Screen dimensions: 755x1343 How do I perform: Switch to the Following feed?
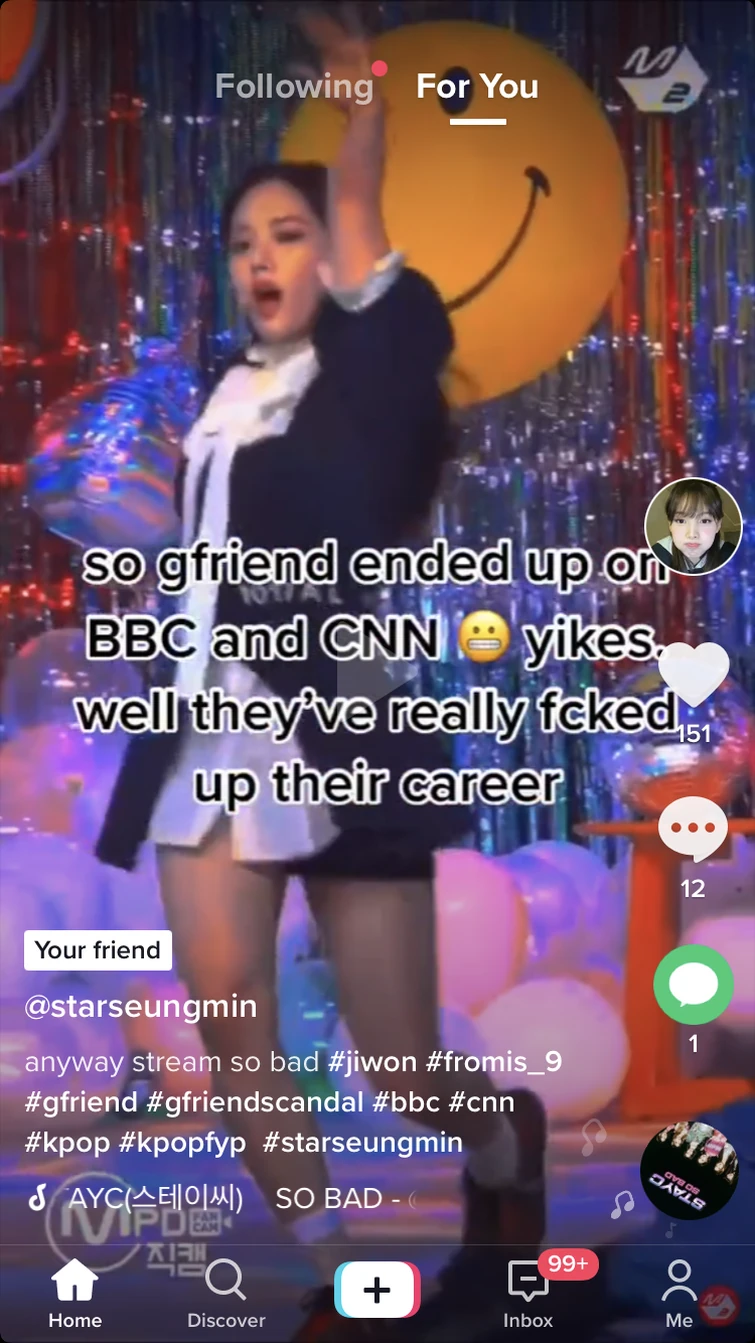[x=294, y=87]
